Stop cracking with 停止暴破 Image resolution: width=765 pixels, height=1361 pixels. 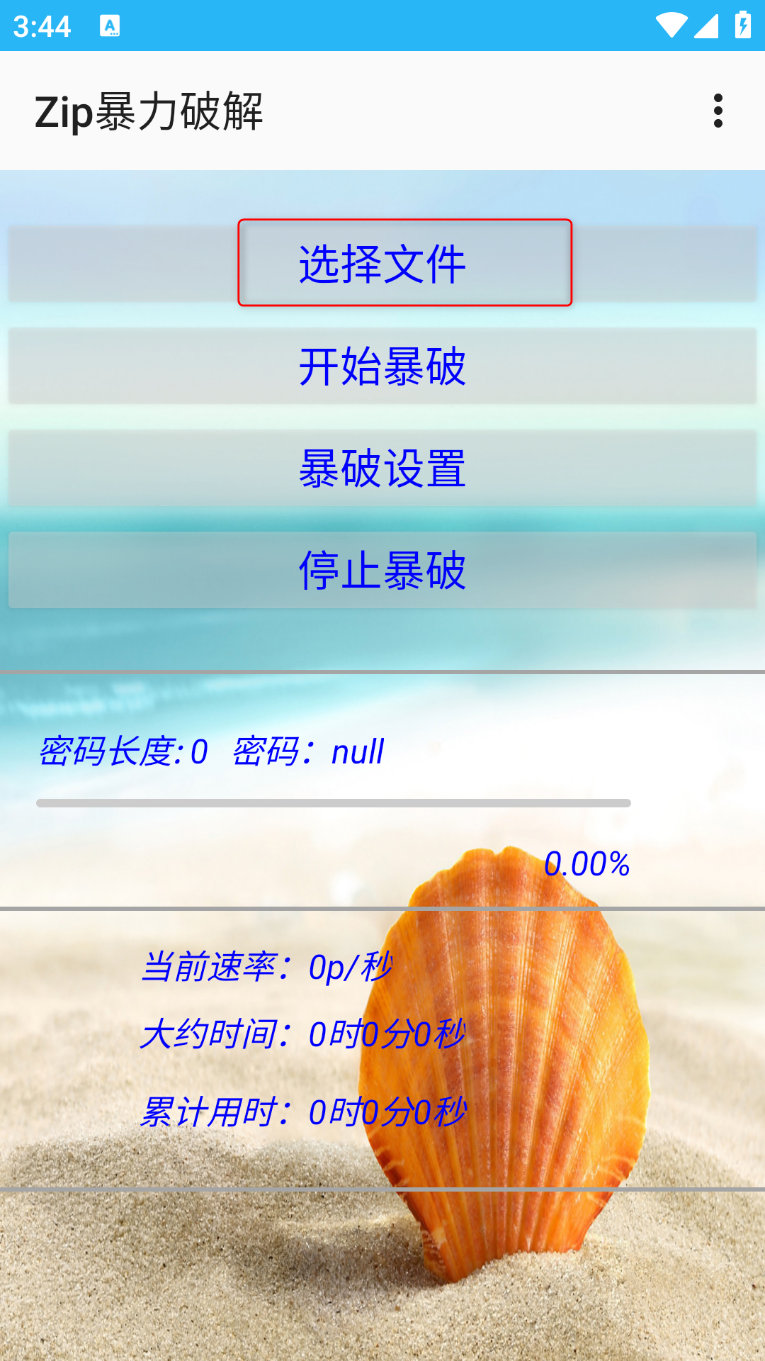click(383, 571)
